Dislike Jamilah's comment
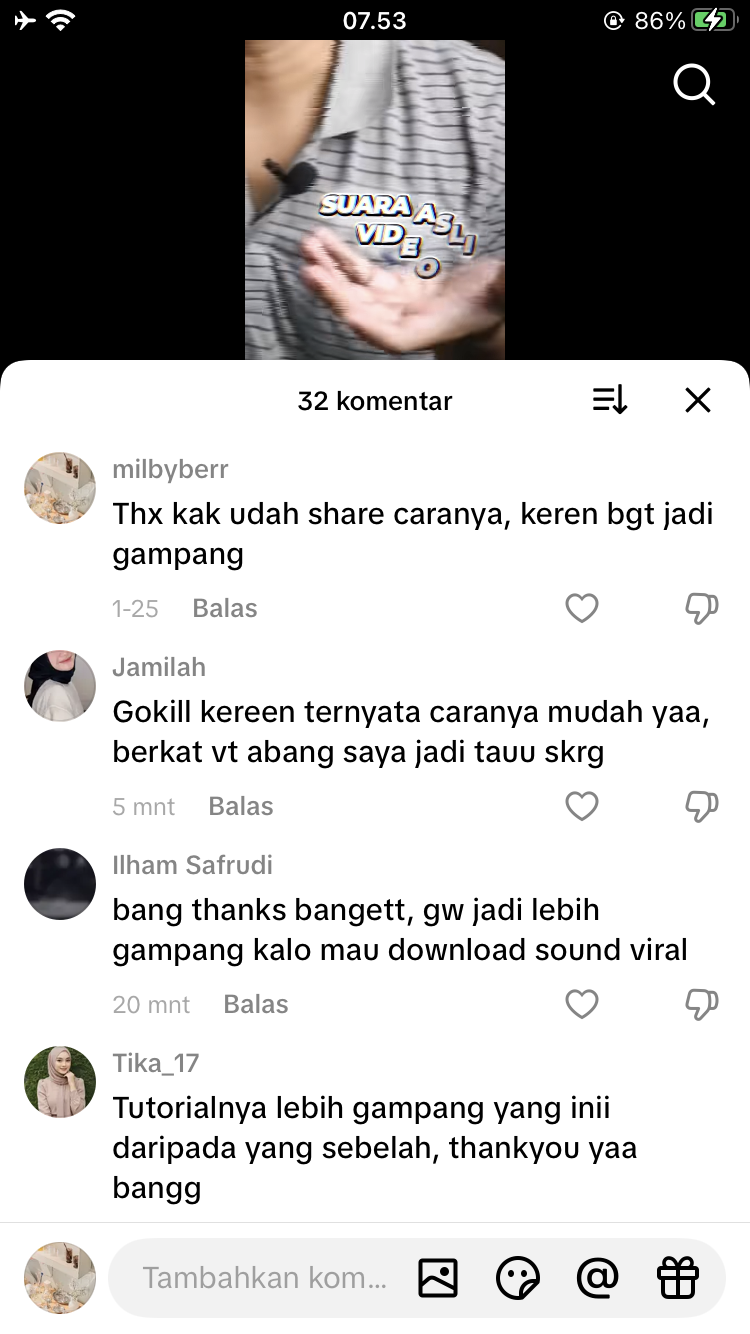750x1334 pixels. pyautogui.click(x=701, y=806)
